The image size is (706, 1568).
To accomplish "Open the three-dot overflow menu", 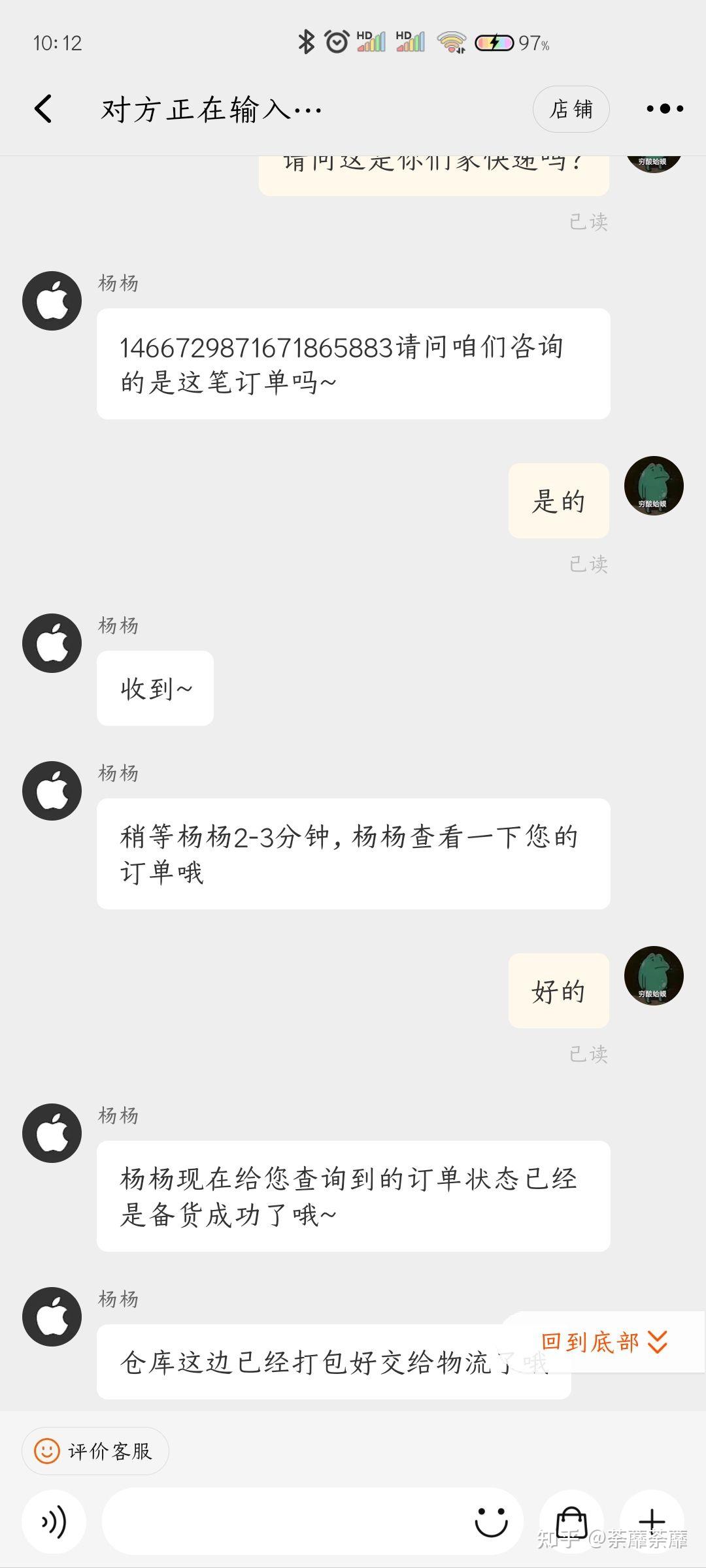I will 665,108.
